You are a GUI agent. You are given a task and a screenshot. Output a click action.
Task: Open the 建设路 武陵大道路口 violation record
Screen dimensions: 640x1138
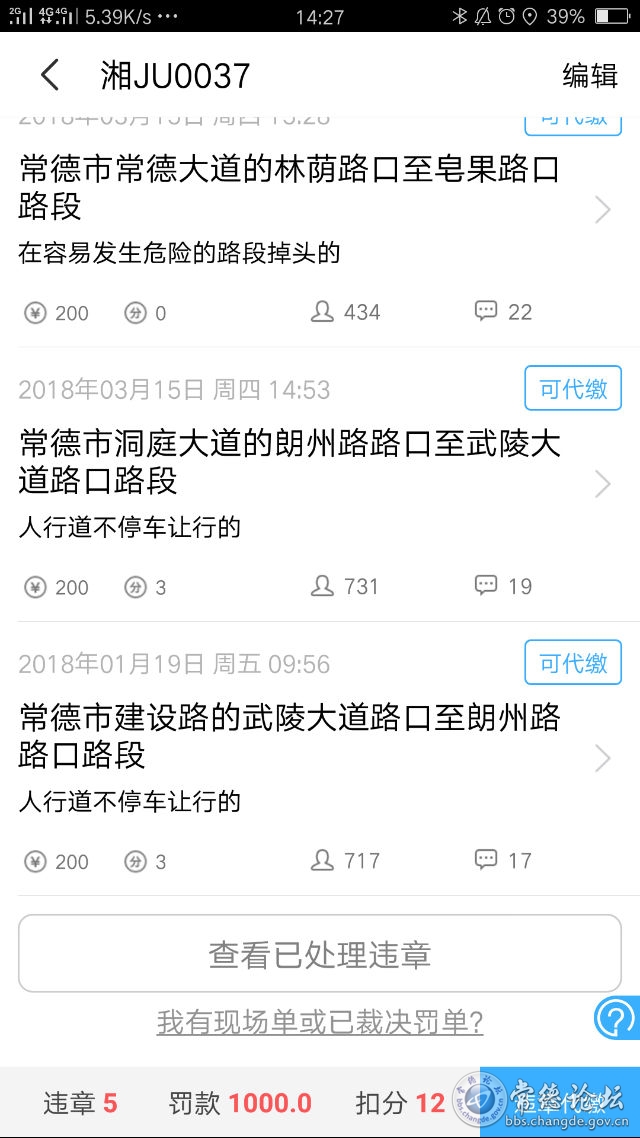[x=320, y=758]
